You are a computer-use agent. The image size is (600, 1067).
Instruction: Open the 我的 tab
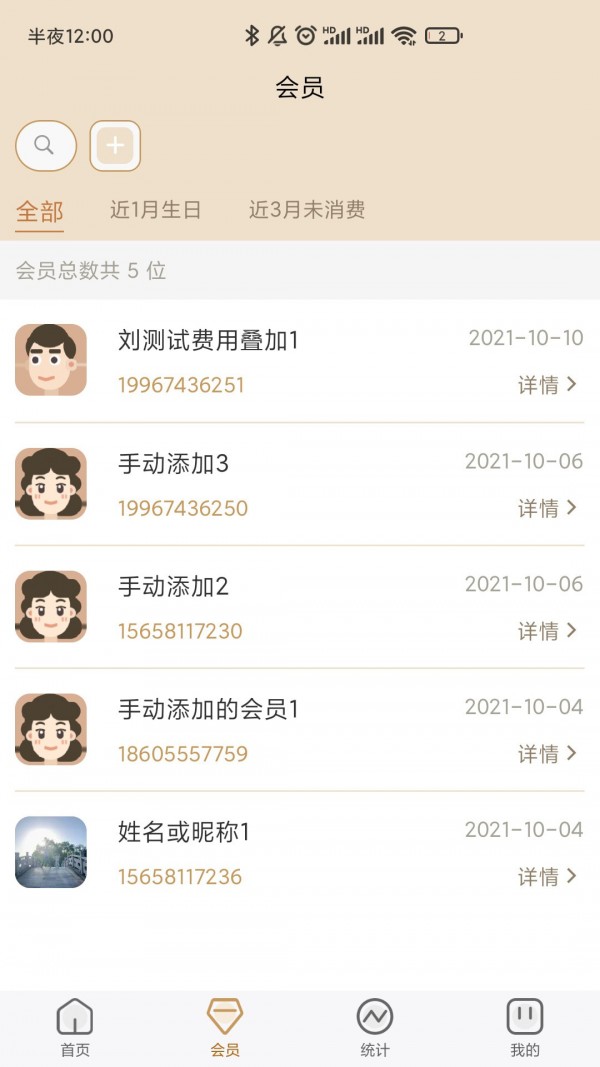click(524, 1028)
